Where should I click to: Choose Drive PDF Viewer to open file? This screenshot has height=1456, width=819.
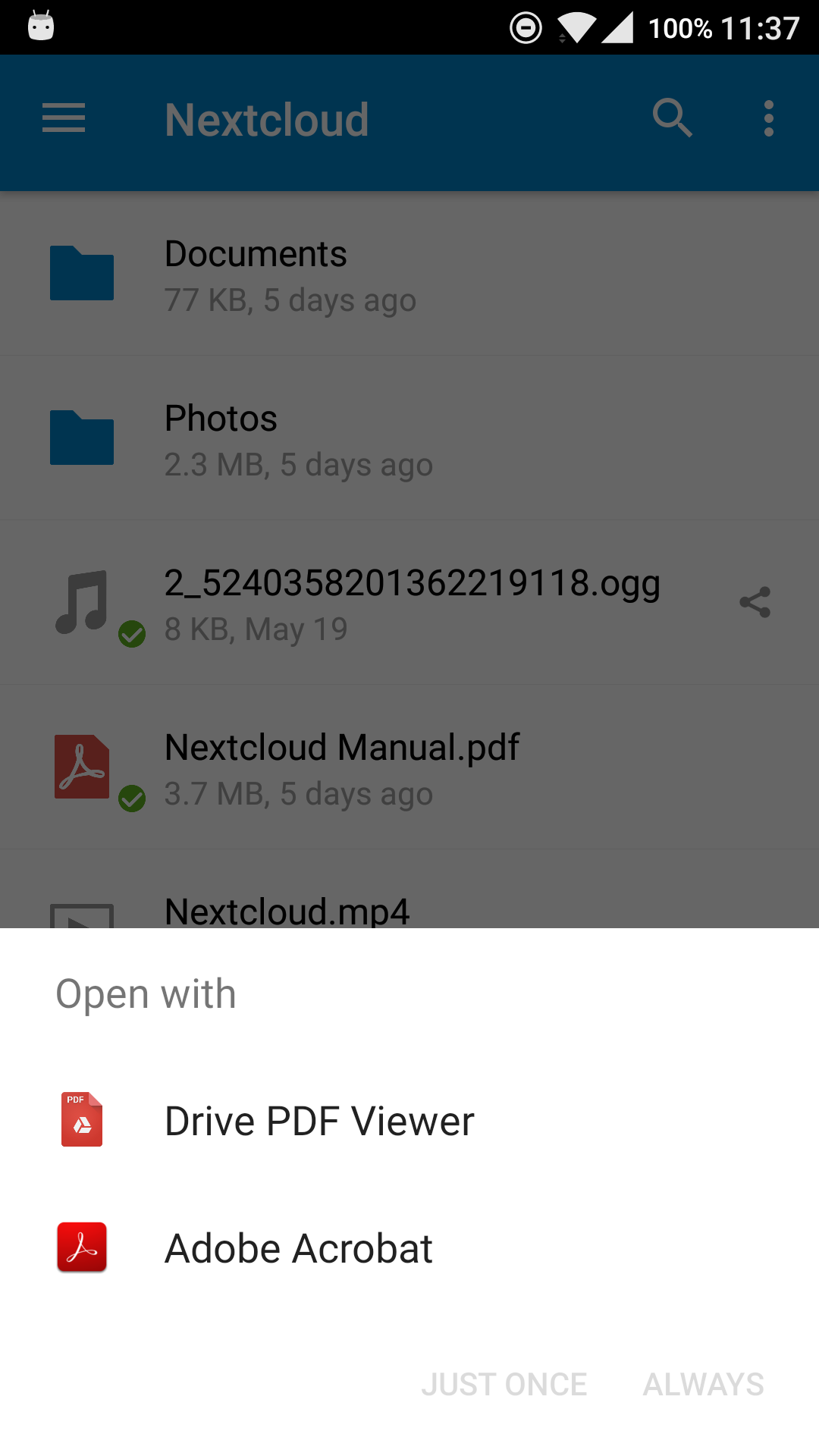click(409, 1121)
